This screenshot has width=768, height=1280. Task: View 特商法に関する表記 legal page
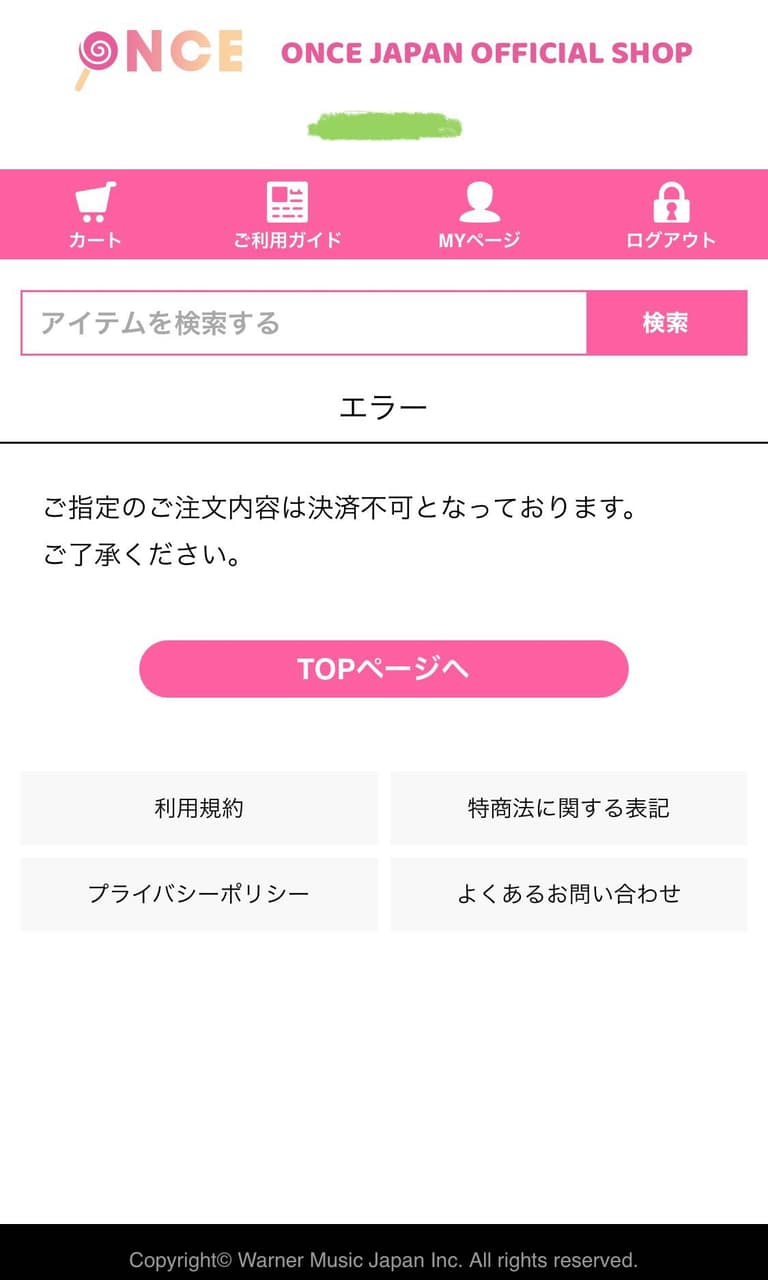tap(570, 808)
